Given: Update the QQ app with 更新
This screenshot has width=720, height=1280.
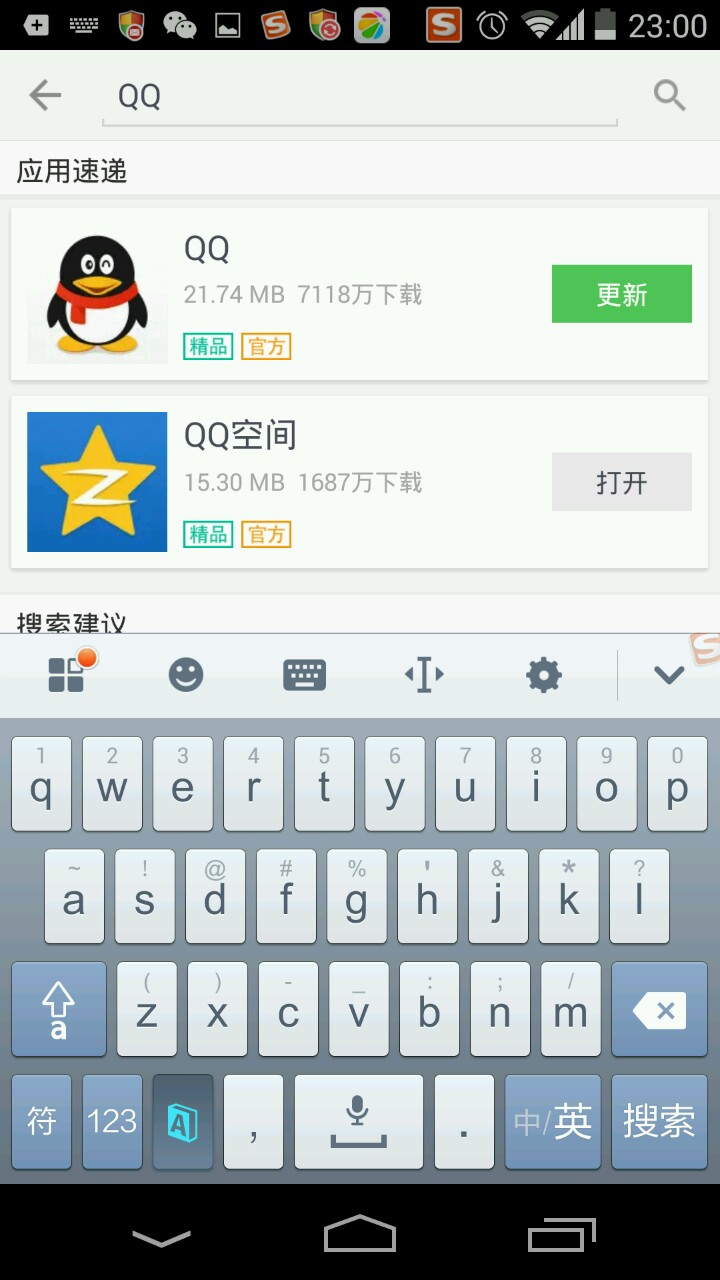Looking at the screenshot, I should (x=621, y=294).
